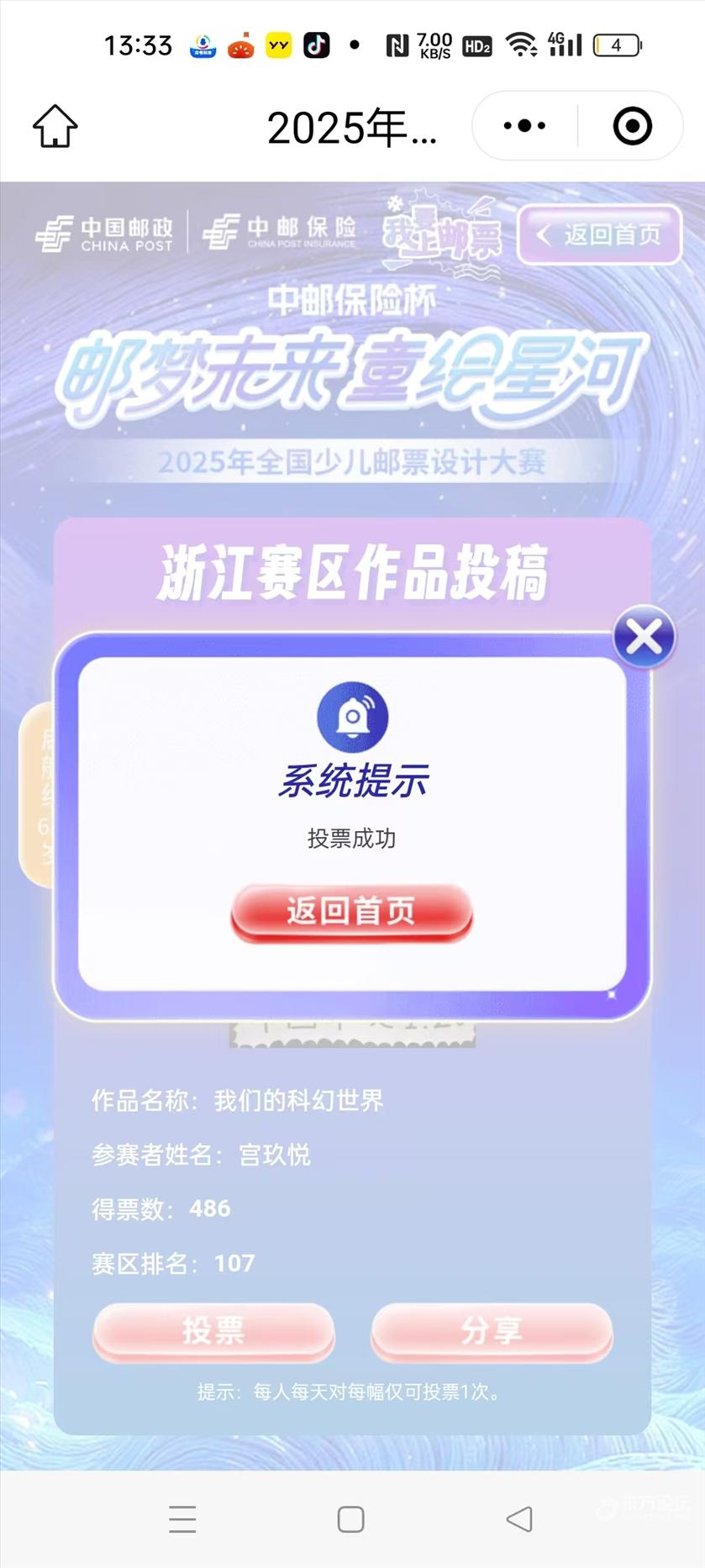Tap 返回首页 at the top right banner

(x=599, y=235)
